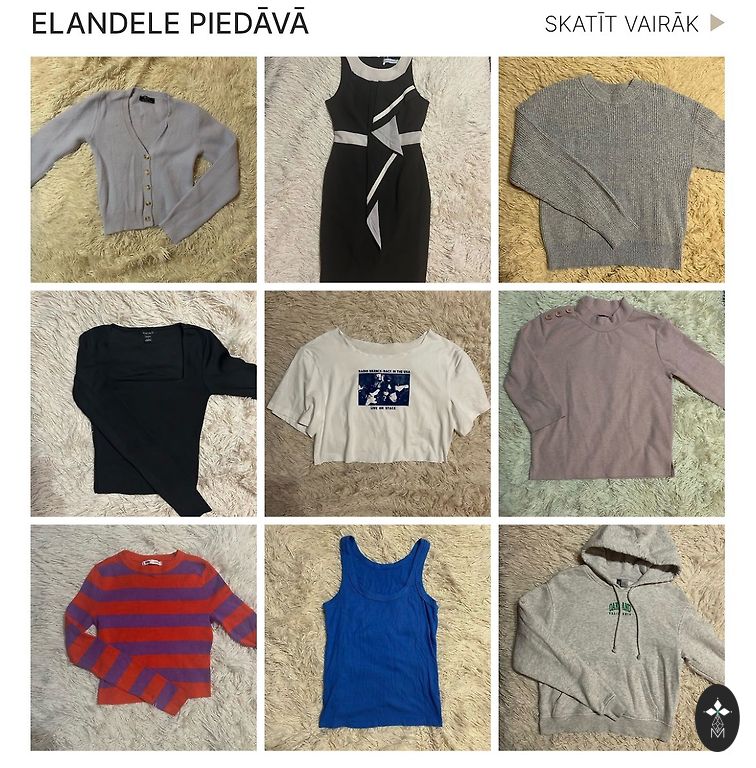This screenshot has width=756, height=768.
Task: Open the lilac button cardigan listing
Action: coord(143,169)
